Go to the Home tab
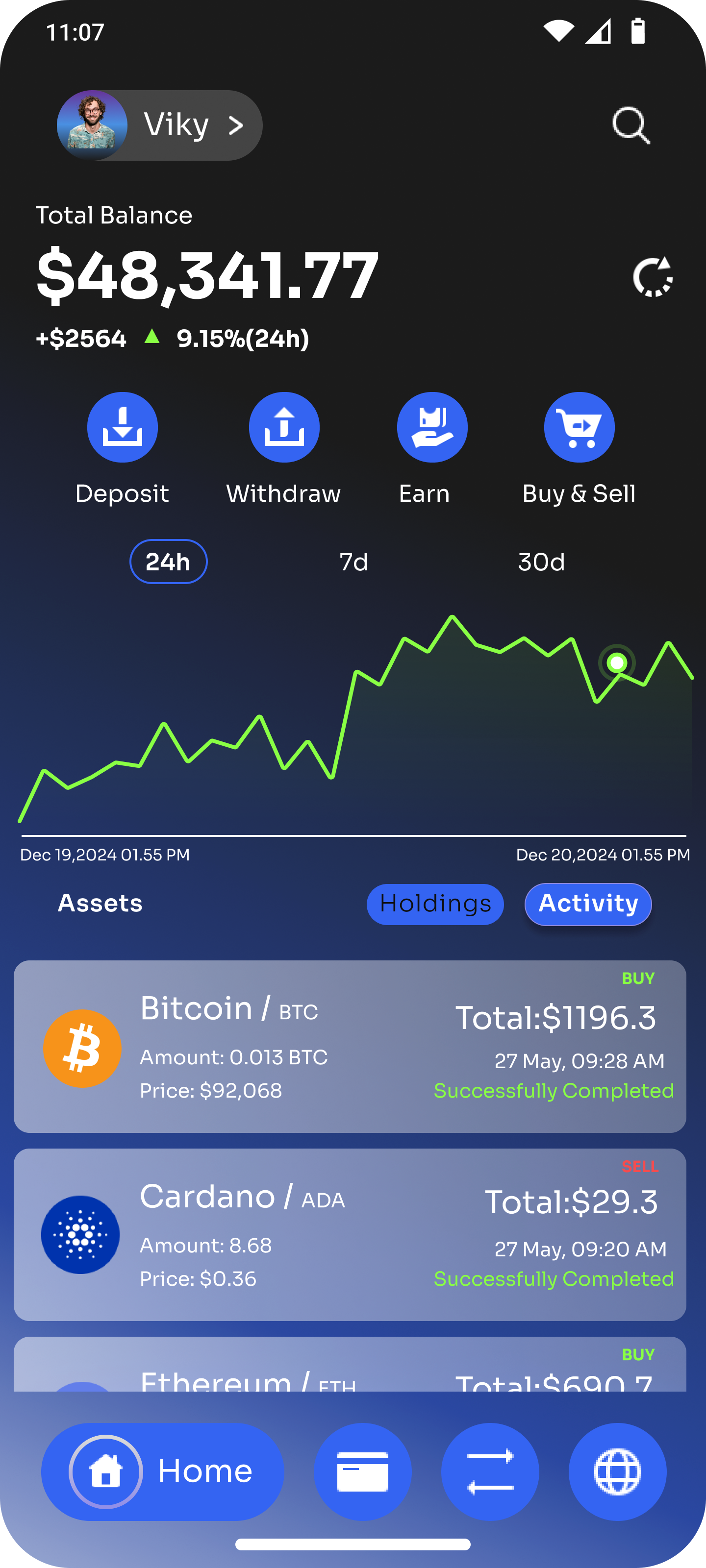This screenshot has width=706, height=1568. (x=163, y=1471)
